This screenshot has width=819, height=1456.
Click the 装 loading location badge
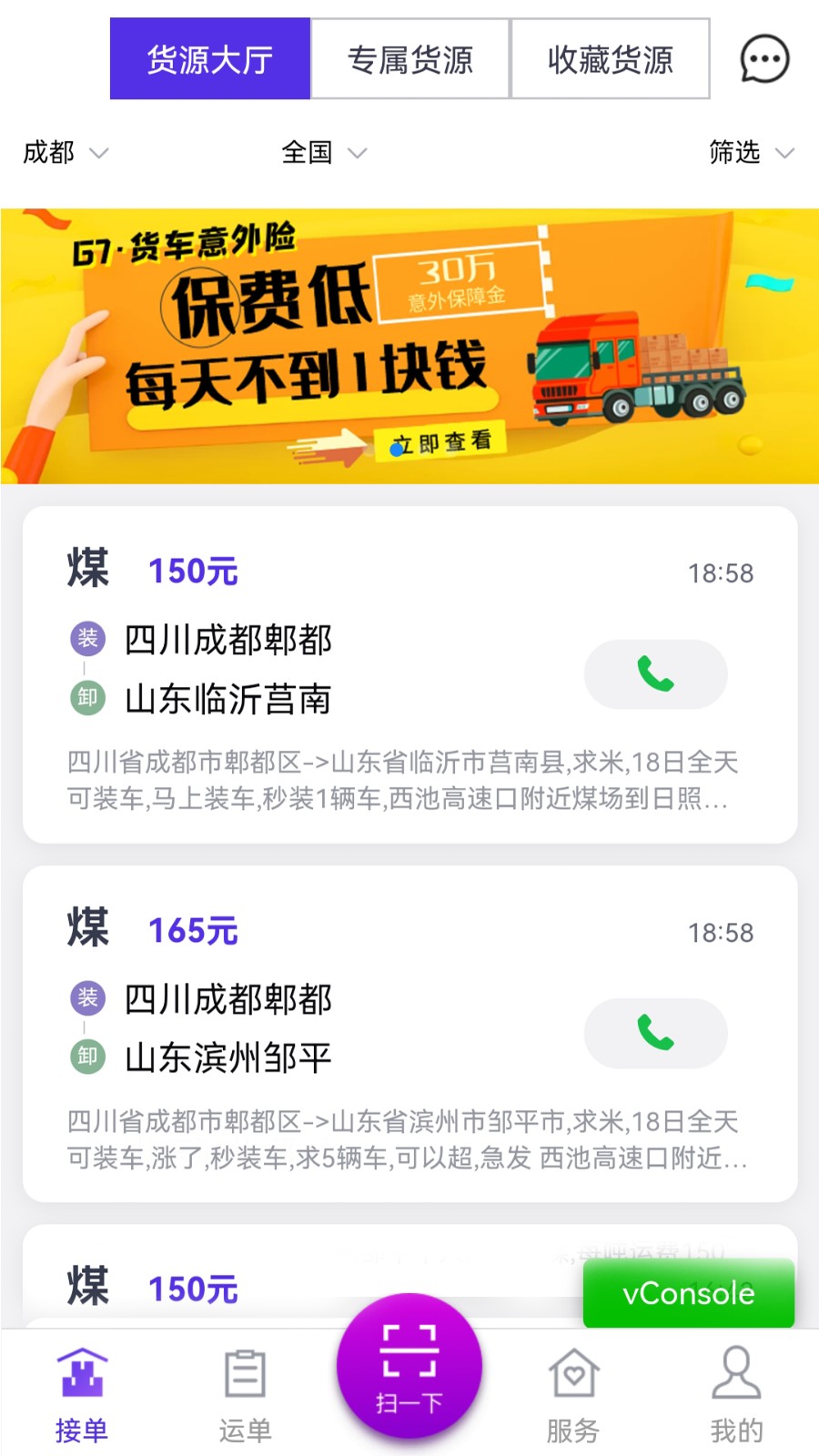(x=87, y=639)
